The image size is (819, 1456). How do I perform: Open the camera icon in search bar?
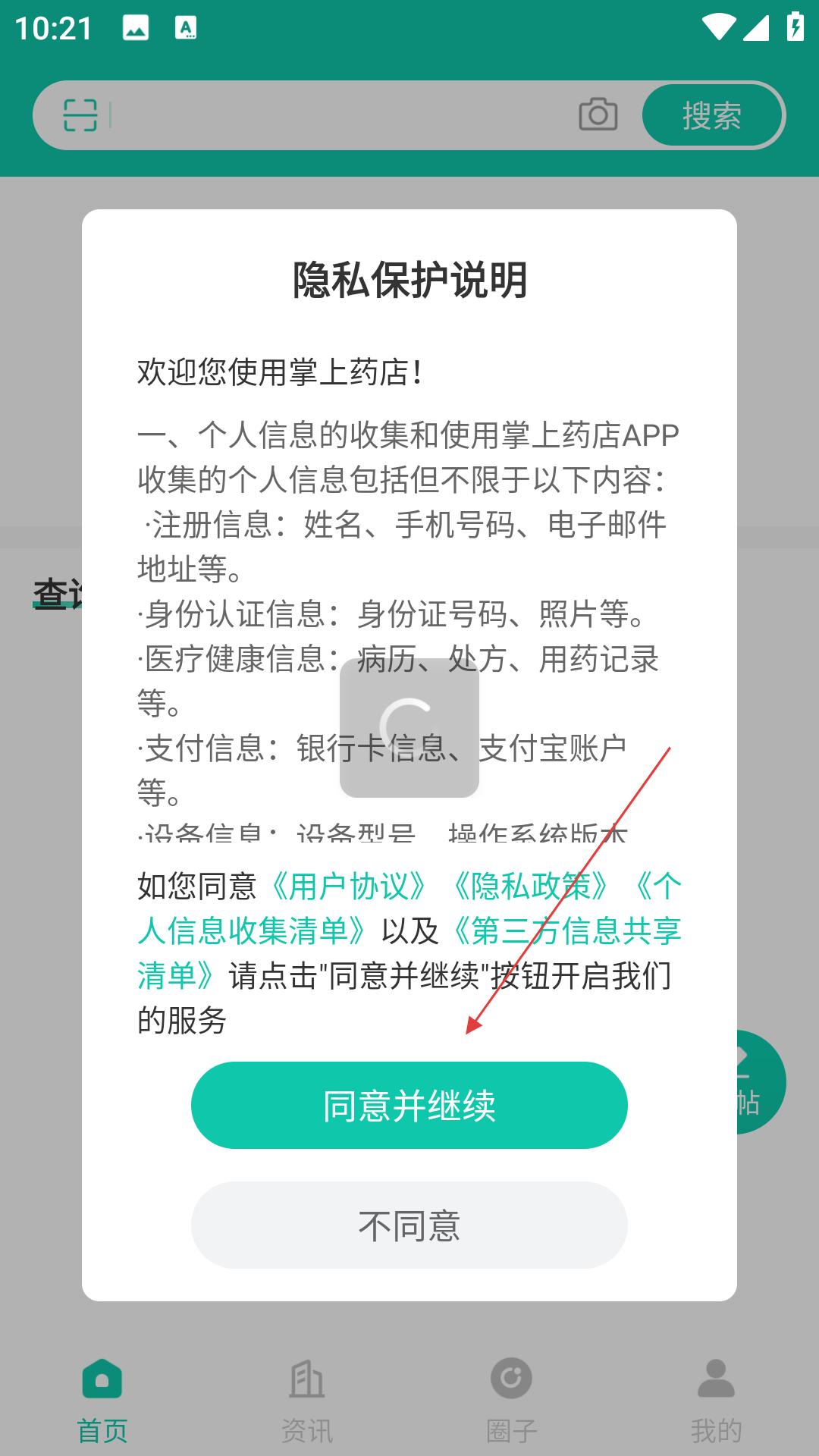(x=598, y=115)
